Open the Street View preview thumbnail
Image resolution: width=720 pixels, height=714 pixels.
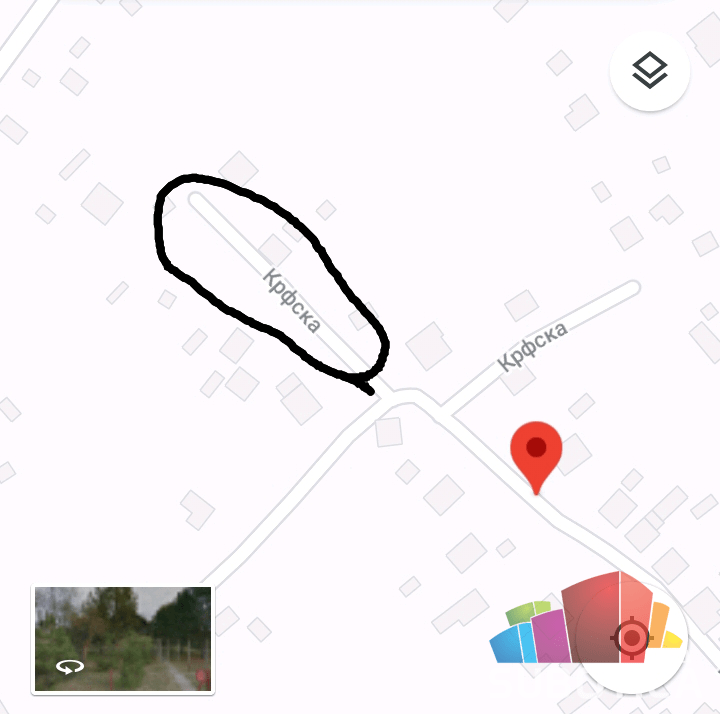click(122, 639)
